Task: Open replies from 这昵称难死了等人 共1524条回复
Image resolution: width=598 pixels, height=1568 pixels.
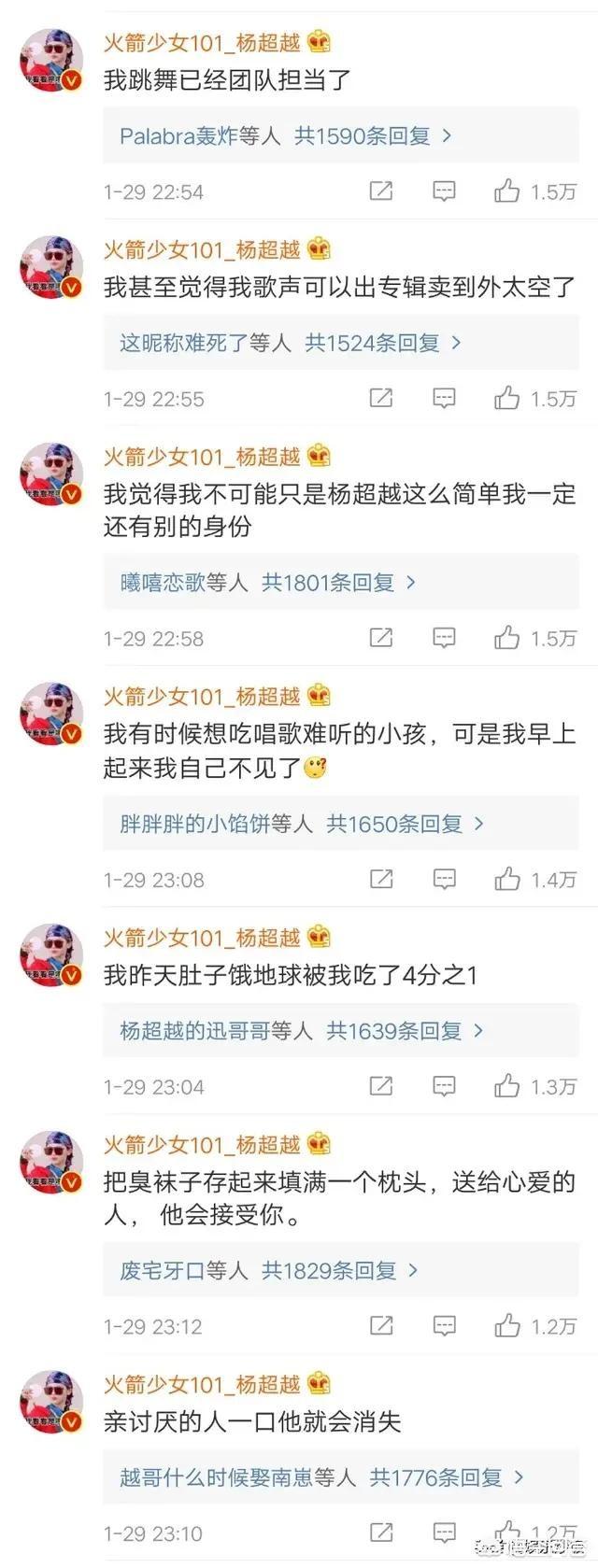Action: pos(291,343)
